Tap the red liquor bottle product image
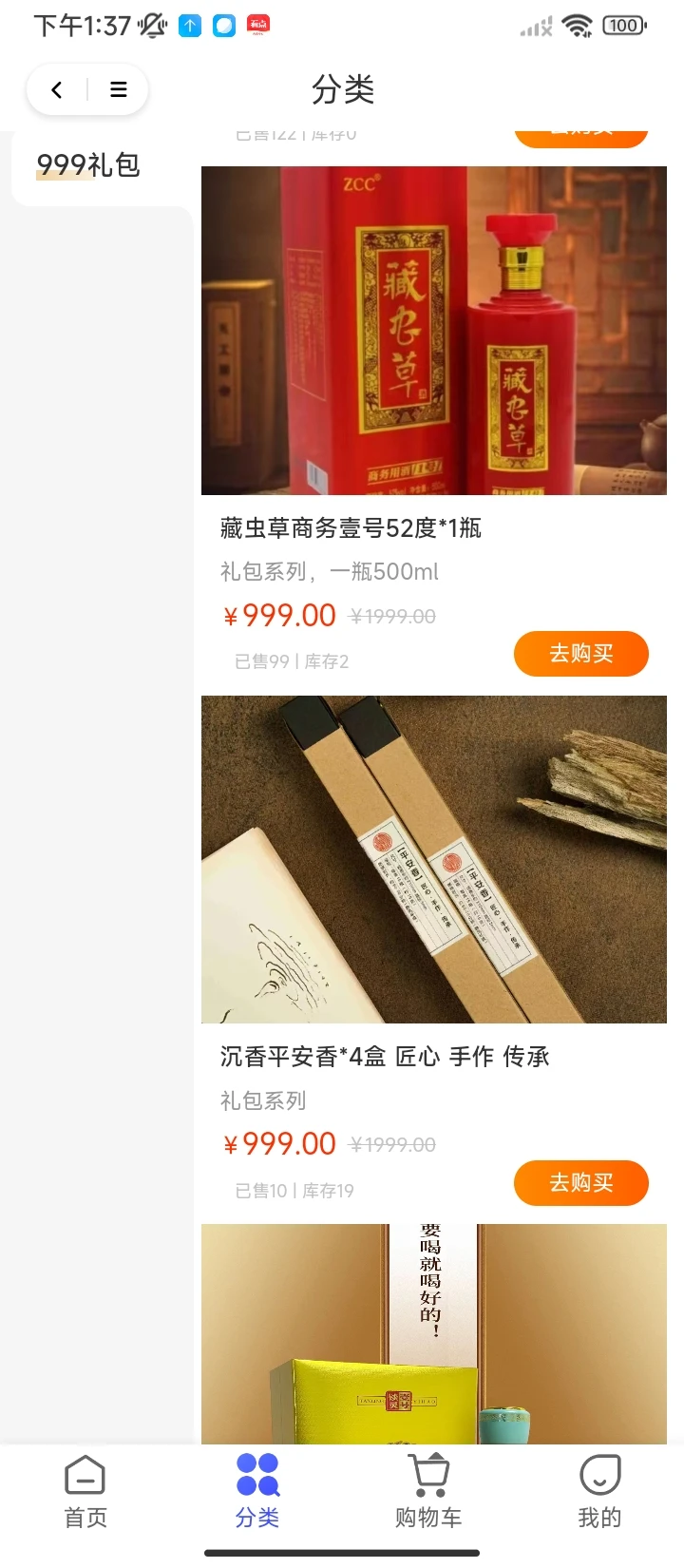Image resolution: width=684 pixels, height=1568 pixels. click(x=433, y=331)
